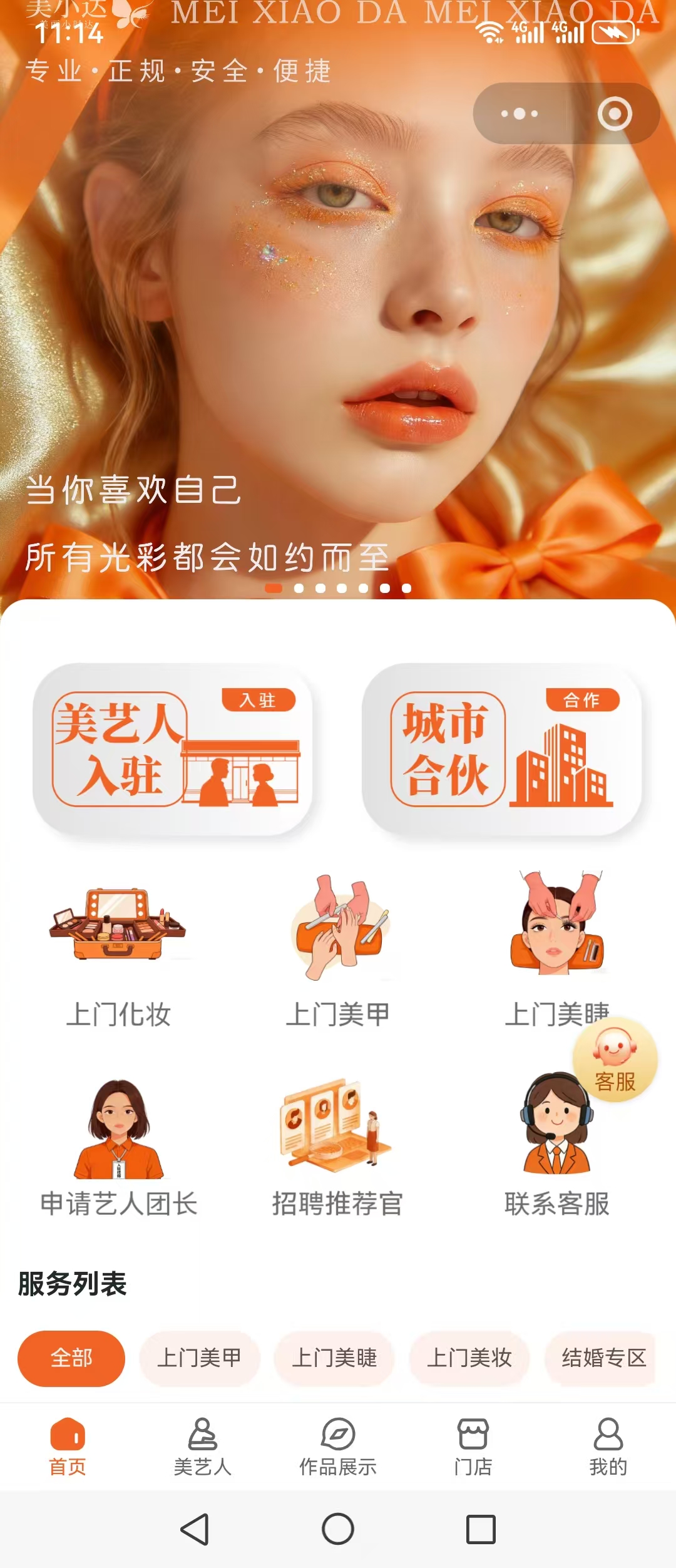The height and width of the screenshot is (1568, 676).
Task: Switch to the 门店 tab
Action: click(x=473, y=1447)
